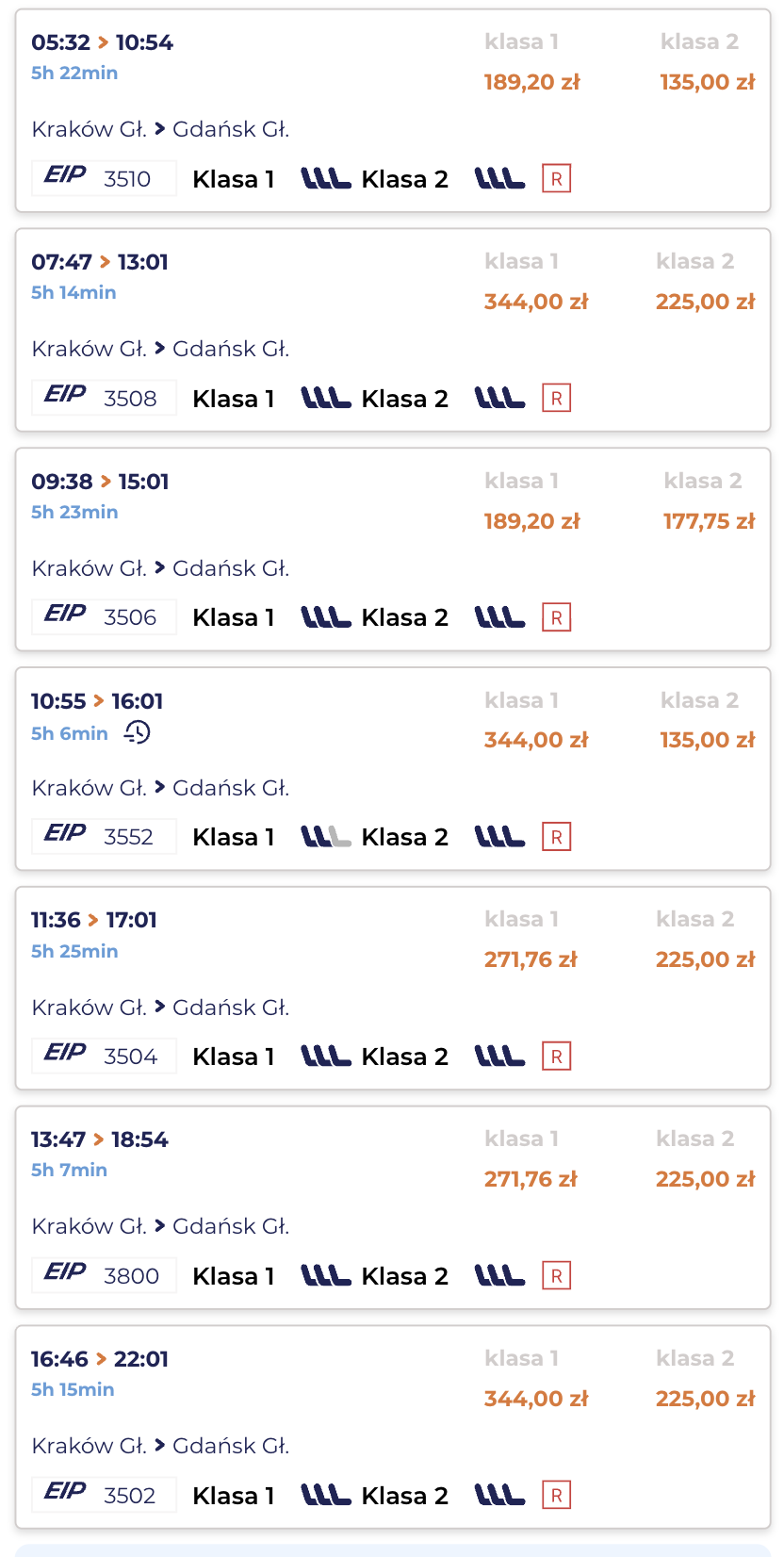The image size is (784, 1557).
Task: Select the 13:47 departure EIP 3800
Action: [x=392, y=1207]
